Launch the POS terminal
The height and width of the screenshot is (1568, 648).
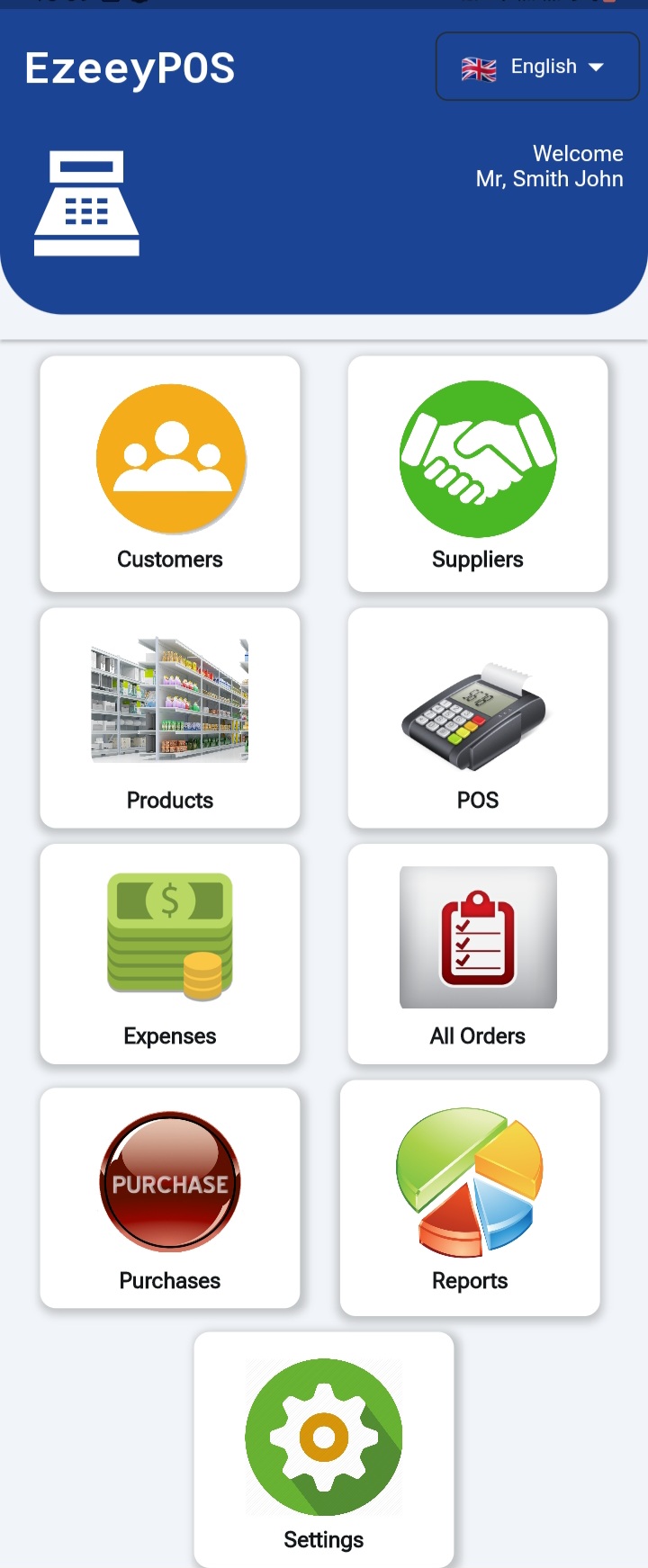point(478,718)
